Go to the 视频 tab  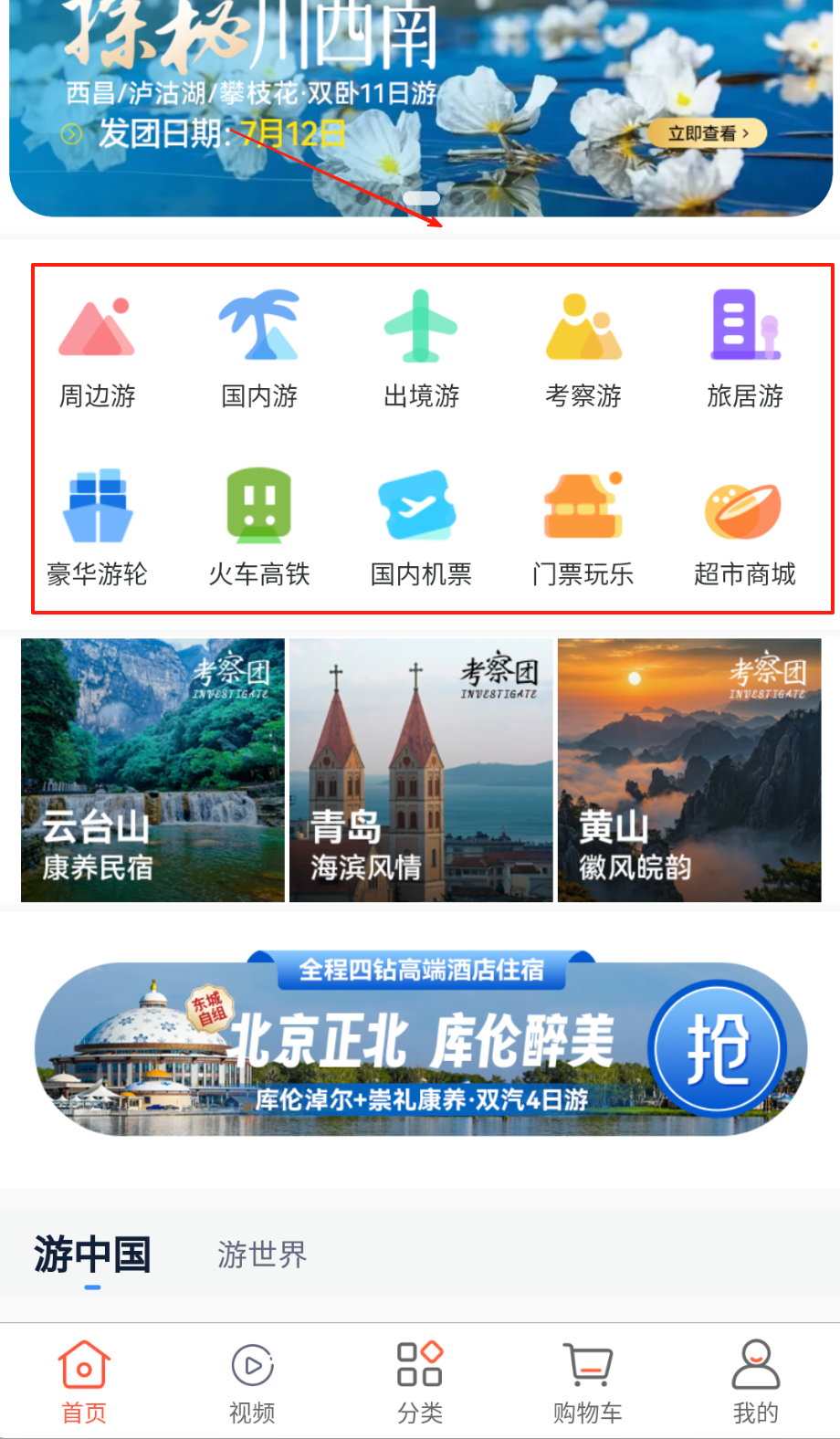point(252,1381)
